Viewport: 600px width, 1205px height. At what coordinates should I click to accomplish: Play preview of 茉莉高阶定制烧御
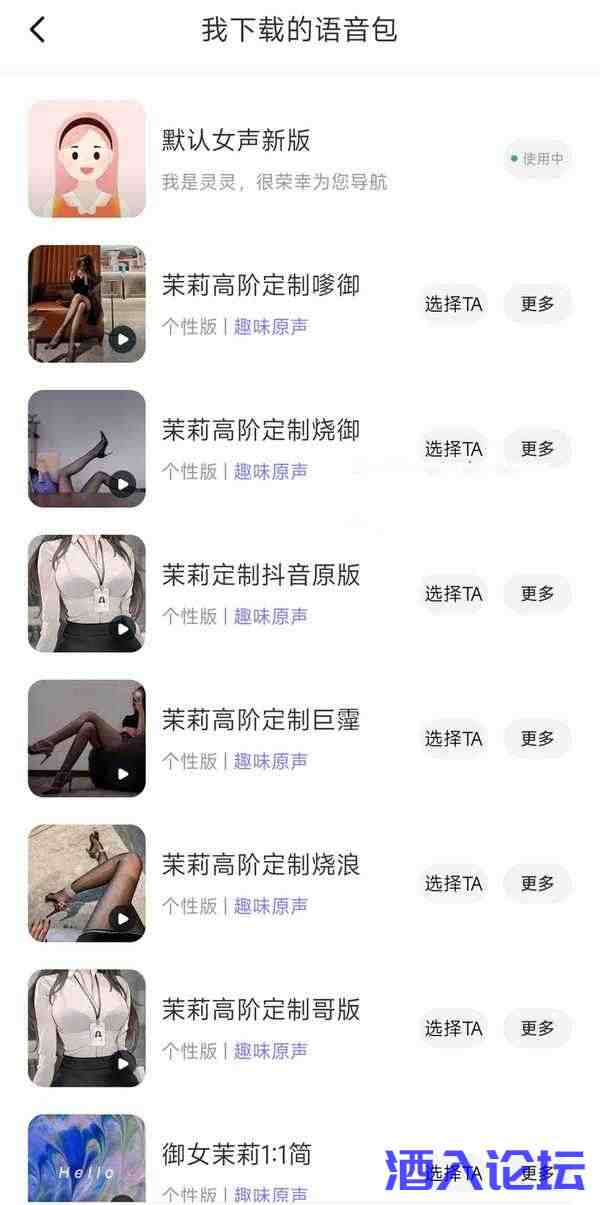point(122,484)
